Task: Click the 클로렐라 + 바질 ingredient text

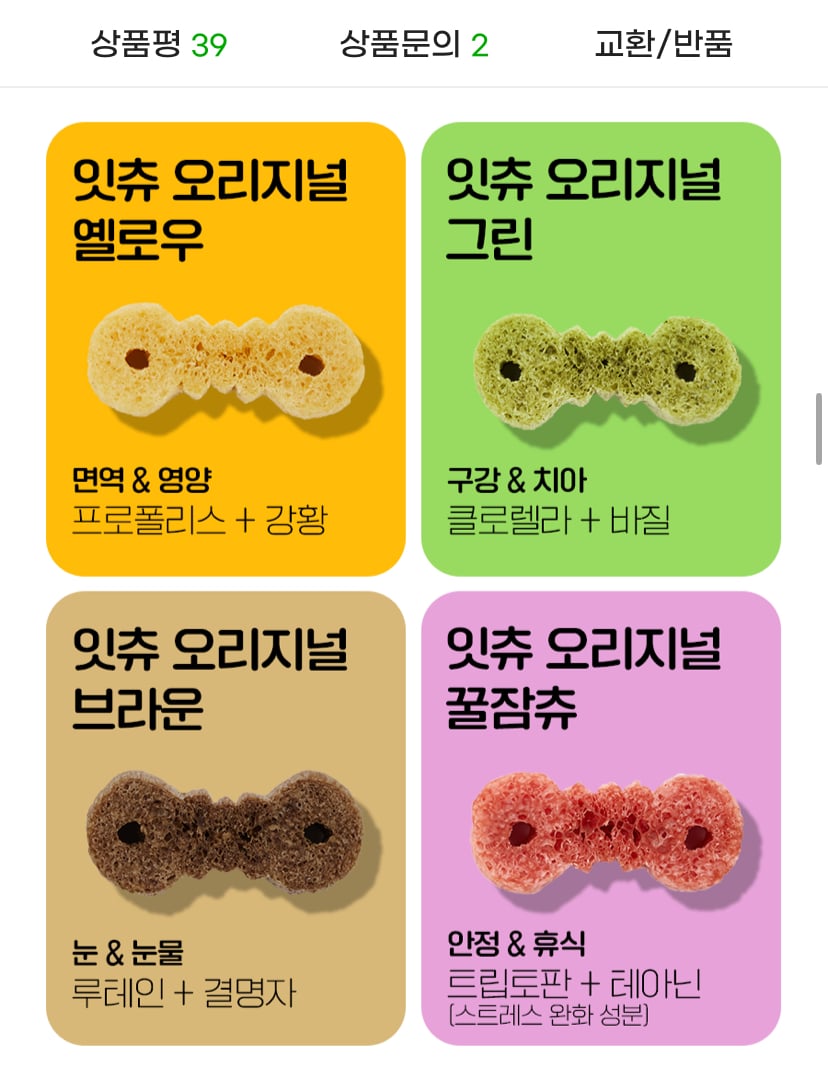Action: pos(557,519)
